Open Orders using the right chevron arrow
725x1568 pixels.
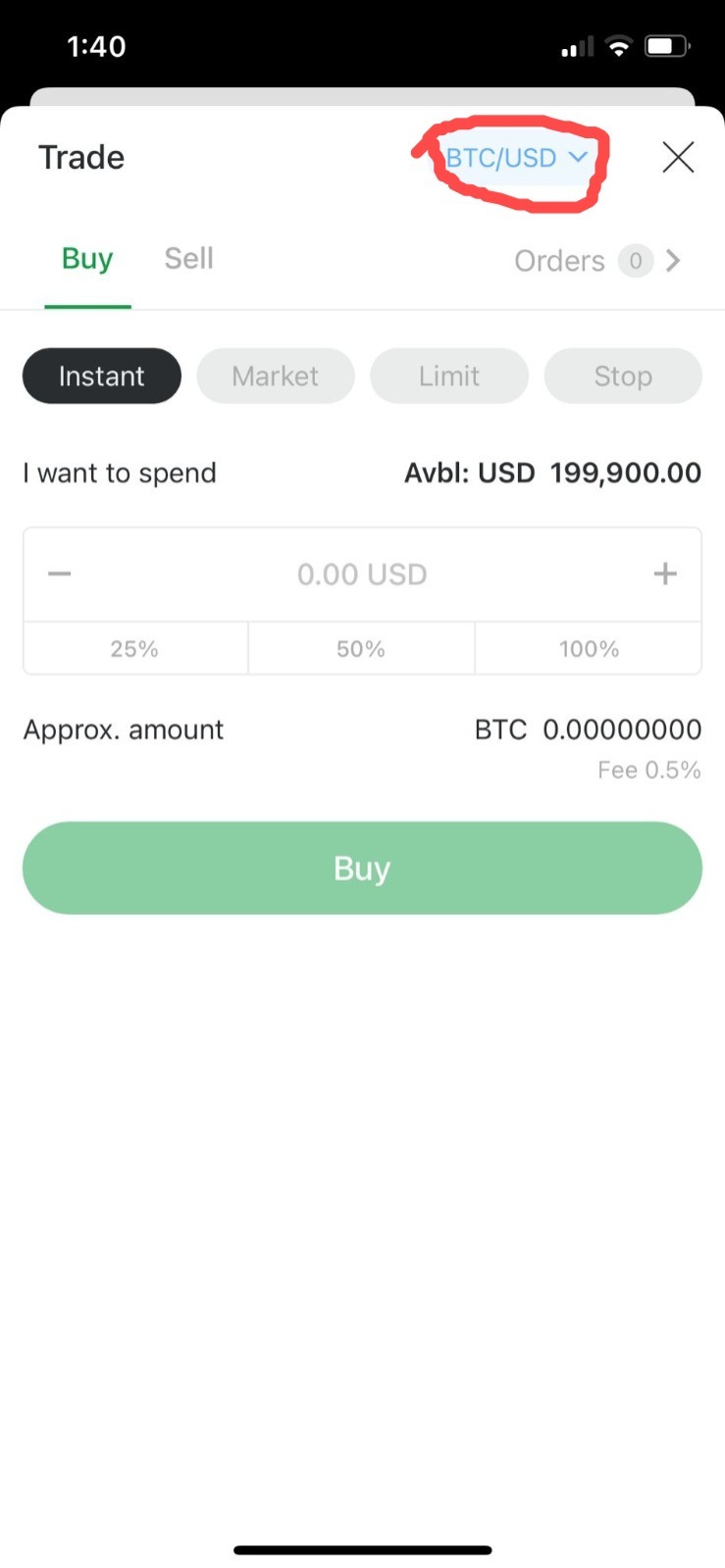click(x=674, y=260)
